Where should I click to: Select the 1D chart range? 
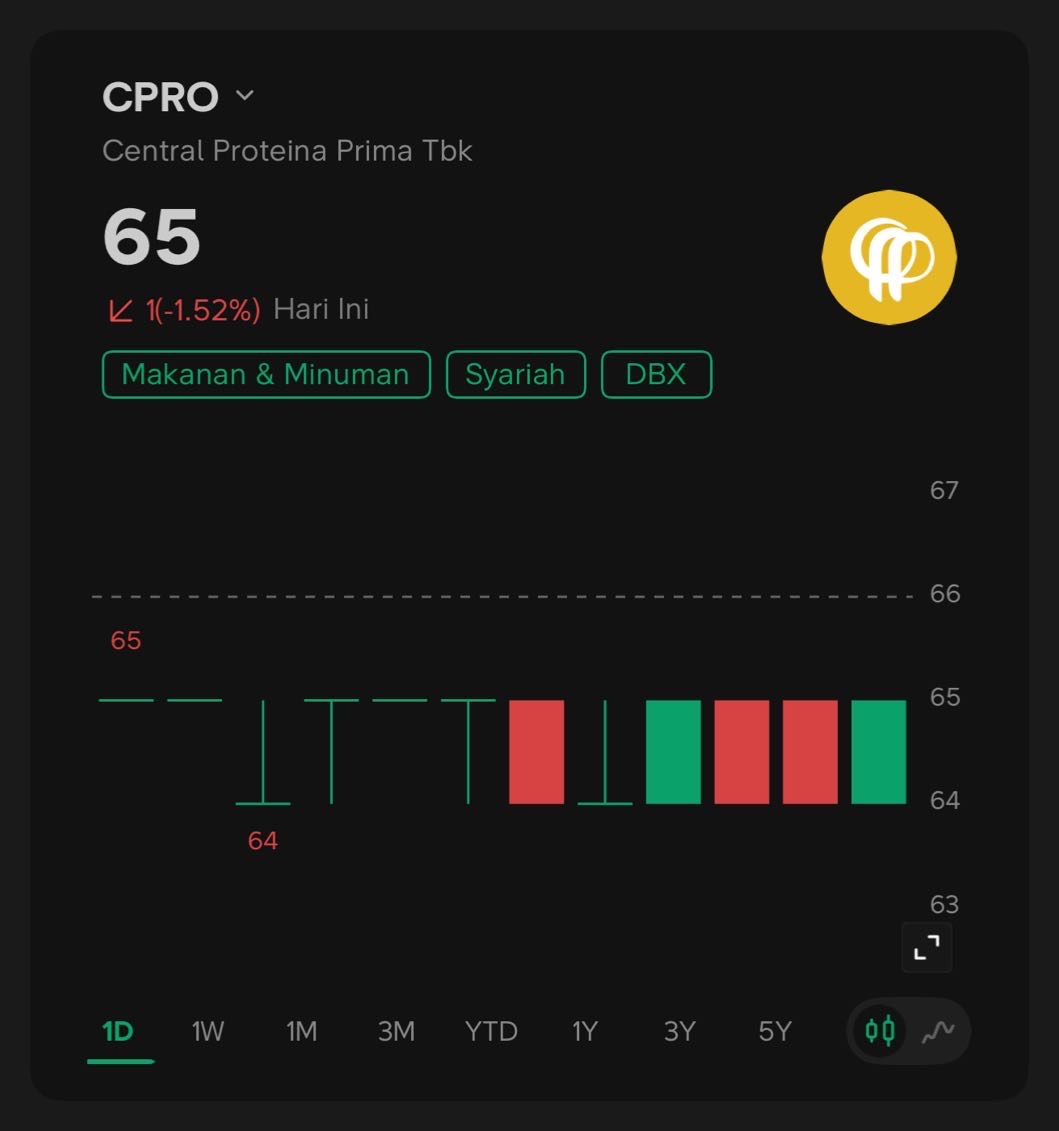tap(118, 1031)
